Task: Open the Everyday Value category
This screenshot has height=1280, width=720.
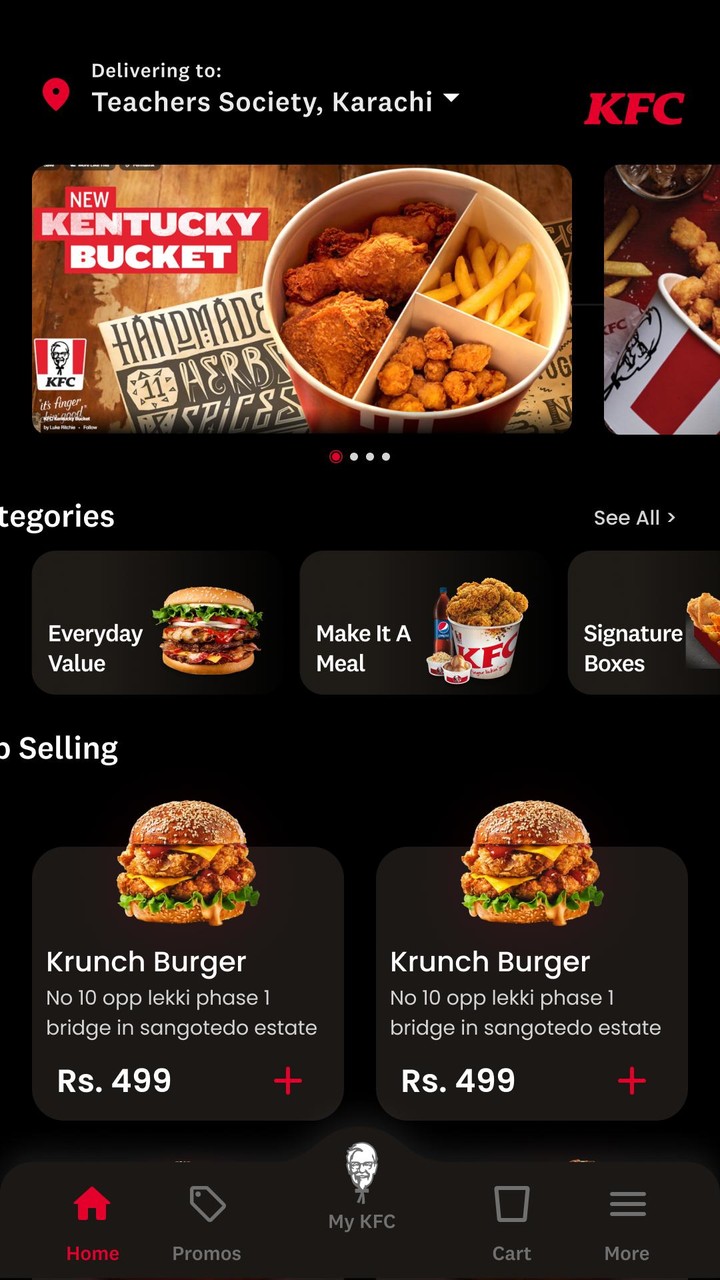Action: pyautogui.click(x=155, y=622)
